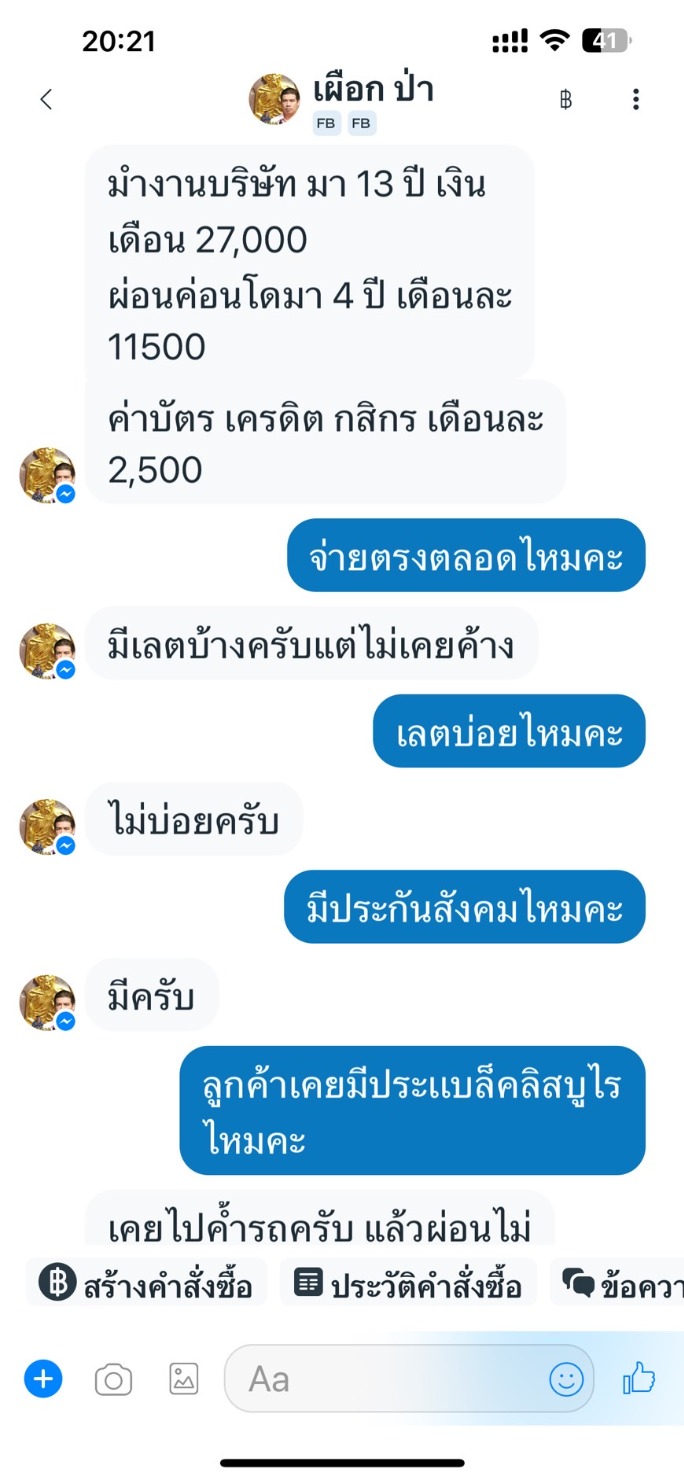Send a thumbs-up like
Screen dimensions: 684x1480
click(x=638, y=1380)
